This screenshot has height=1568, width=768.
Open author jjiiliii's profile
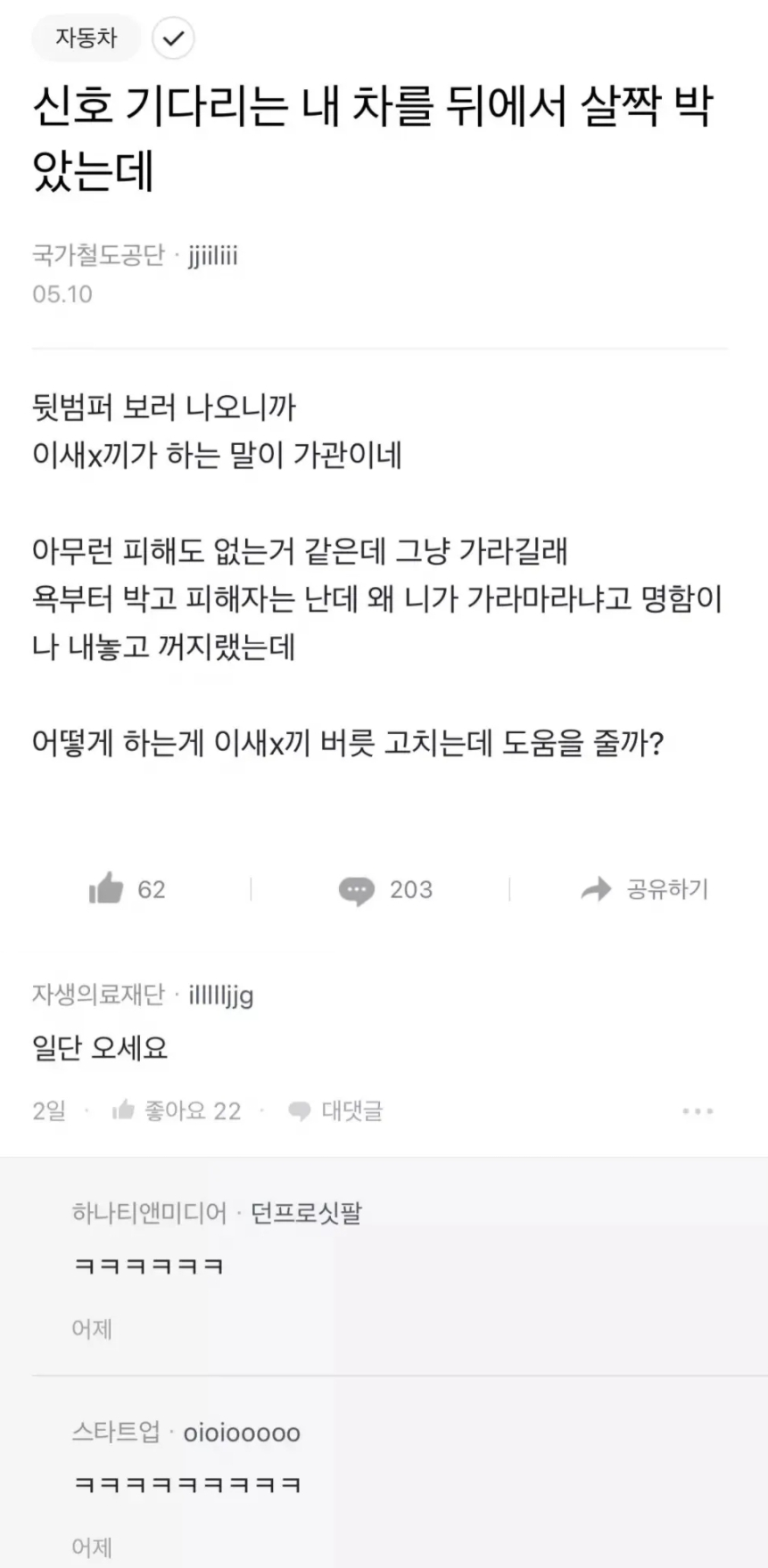tap(212, 255)
